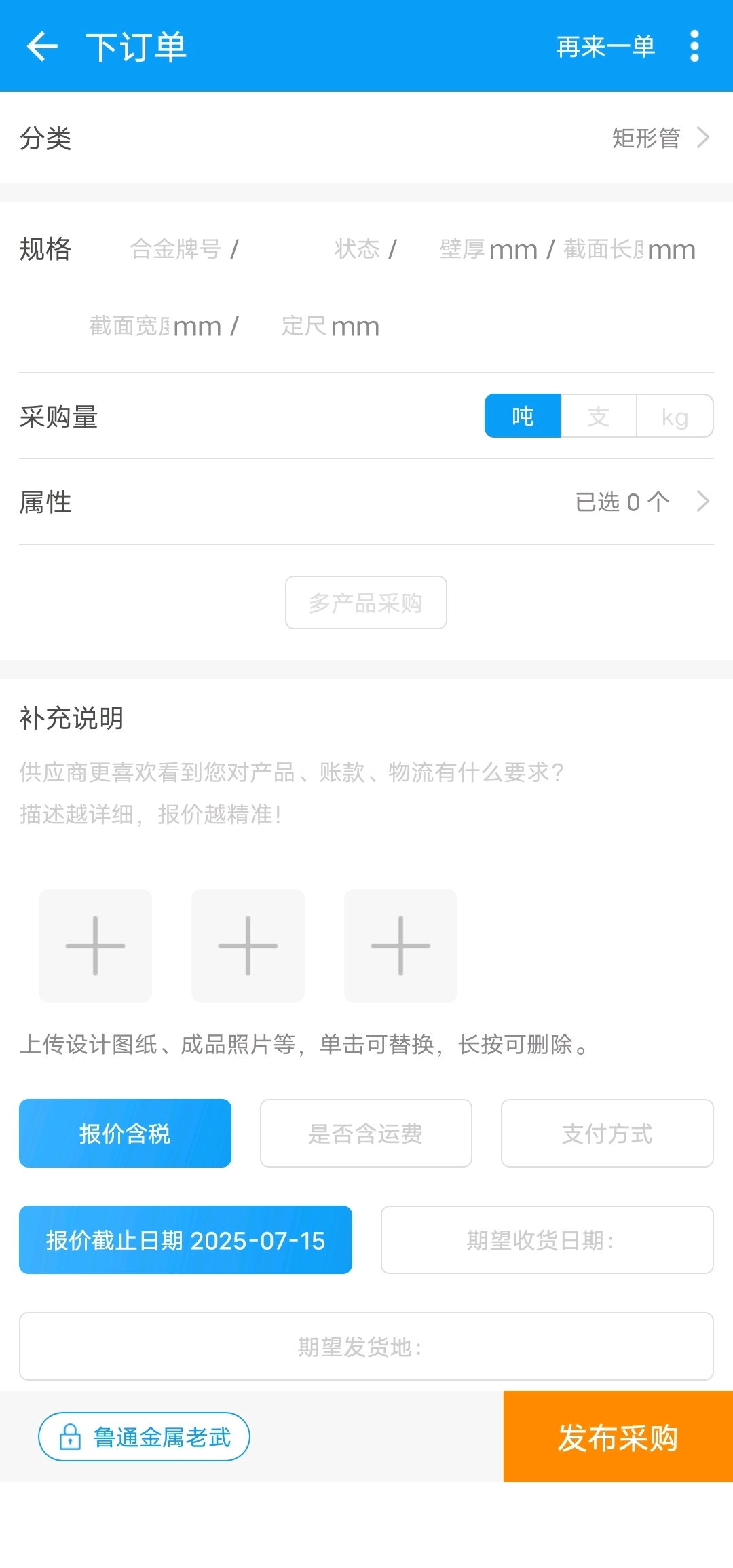The height and width of the screenshot is (1568, 733).
Task: Select the 支付方式 option
Action: [607, 1133]
